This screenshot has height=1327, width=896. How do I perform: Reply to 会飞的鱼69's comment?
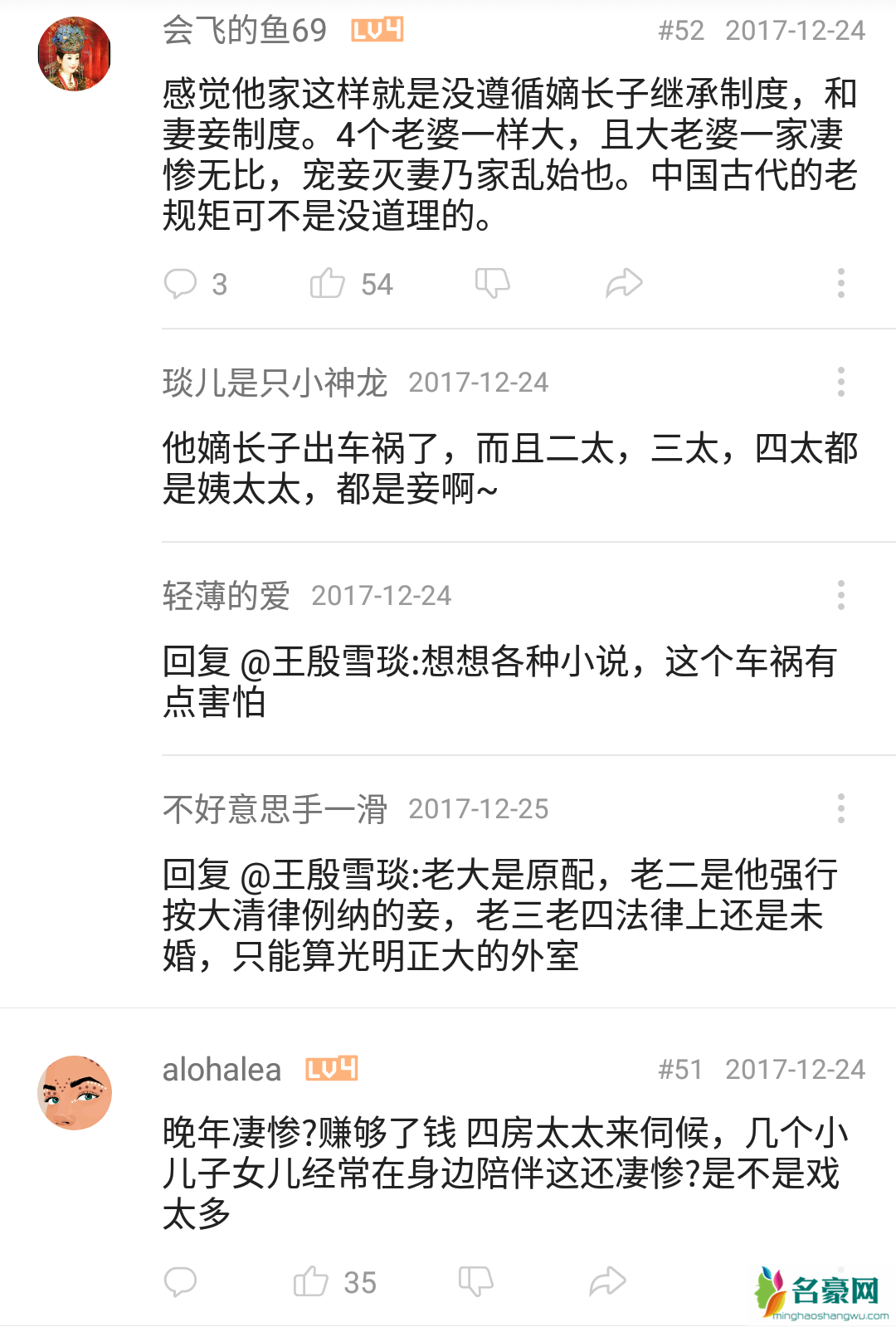180,284
